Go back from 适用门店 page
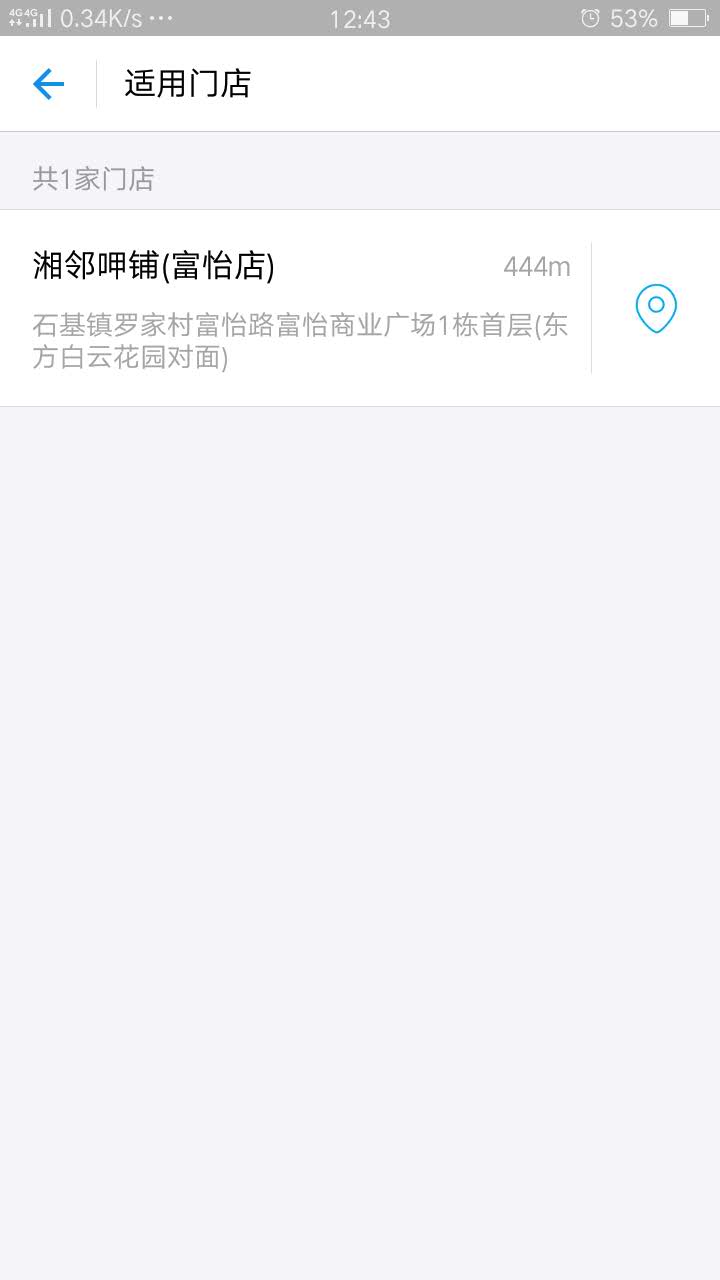The width and height of the screenshot is (720, 1280). [48, 84]
